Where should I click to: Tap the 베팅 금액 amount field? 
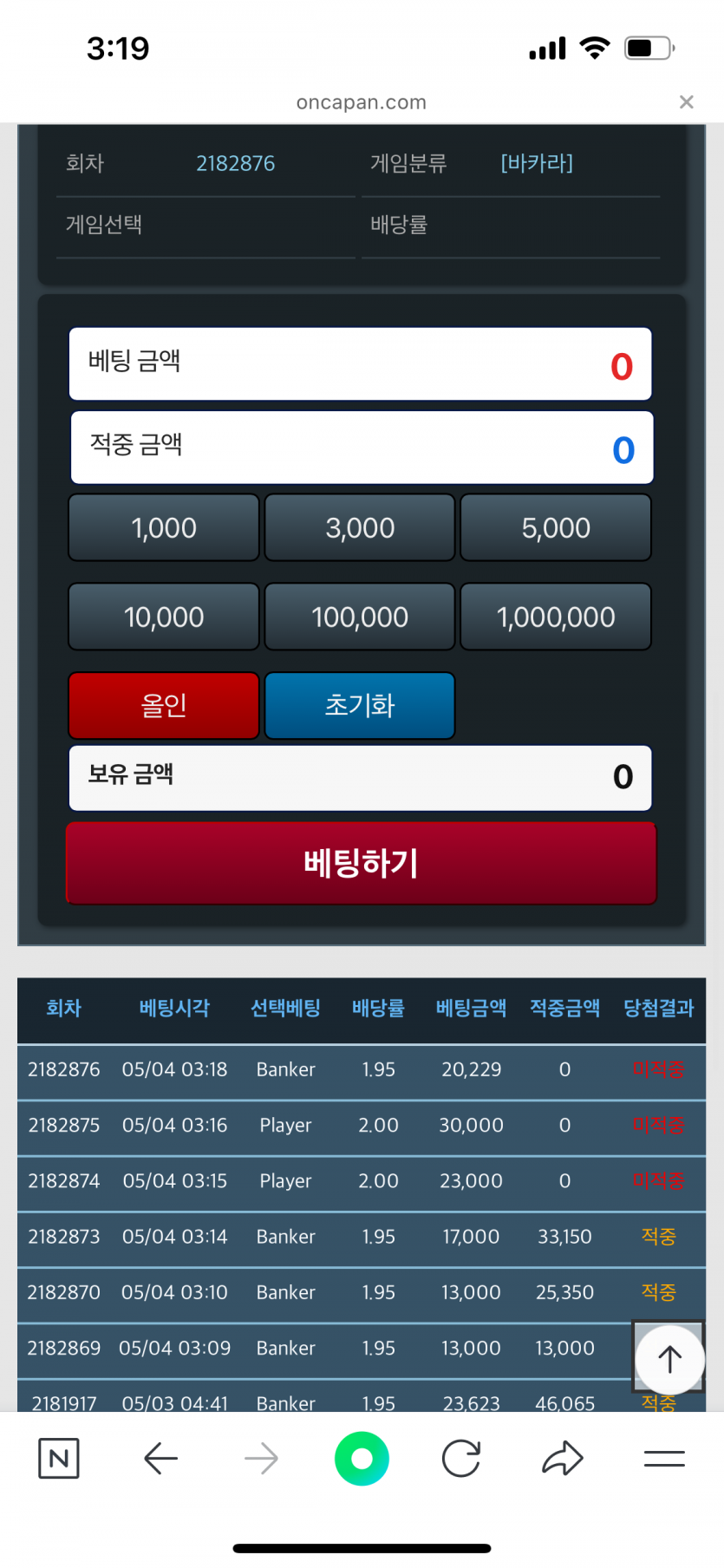(x=361, y=364)
